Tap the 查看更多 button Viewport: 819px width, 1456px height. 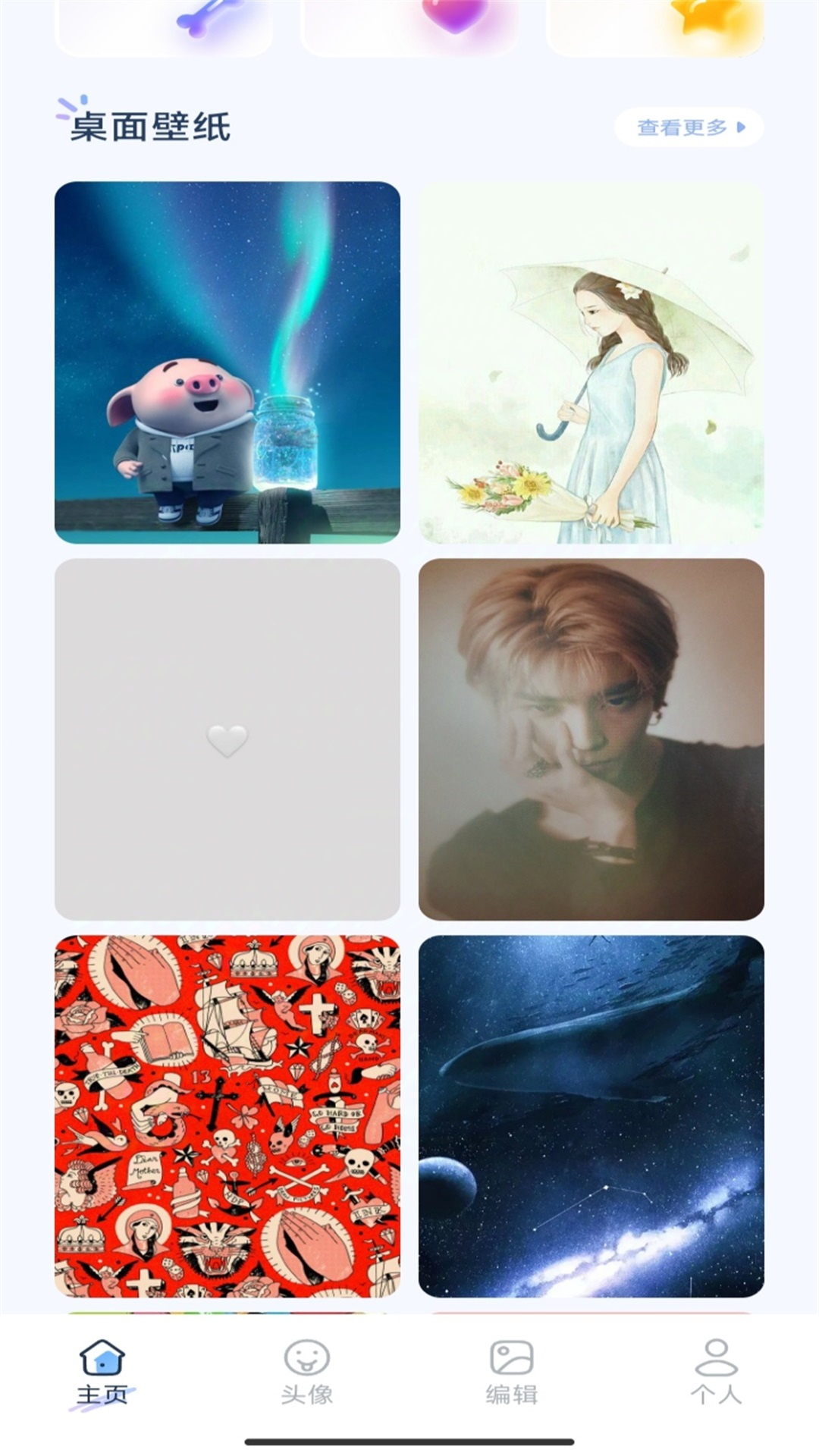(x=689, y=127)
